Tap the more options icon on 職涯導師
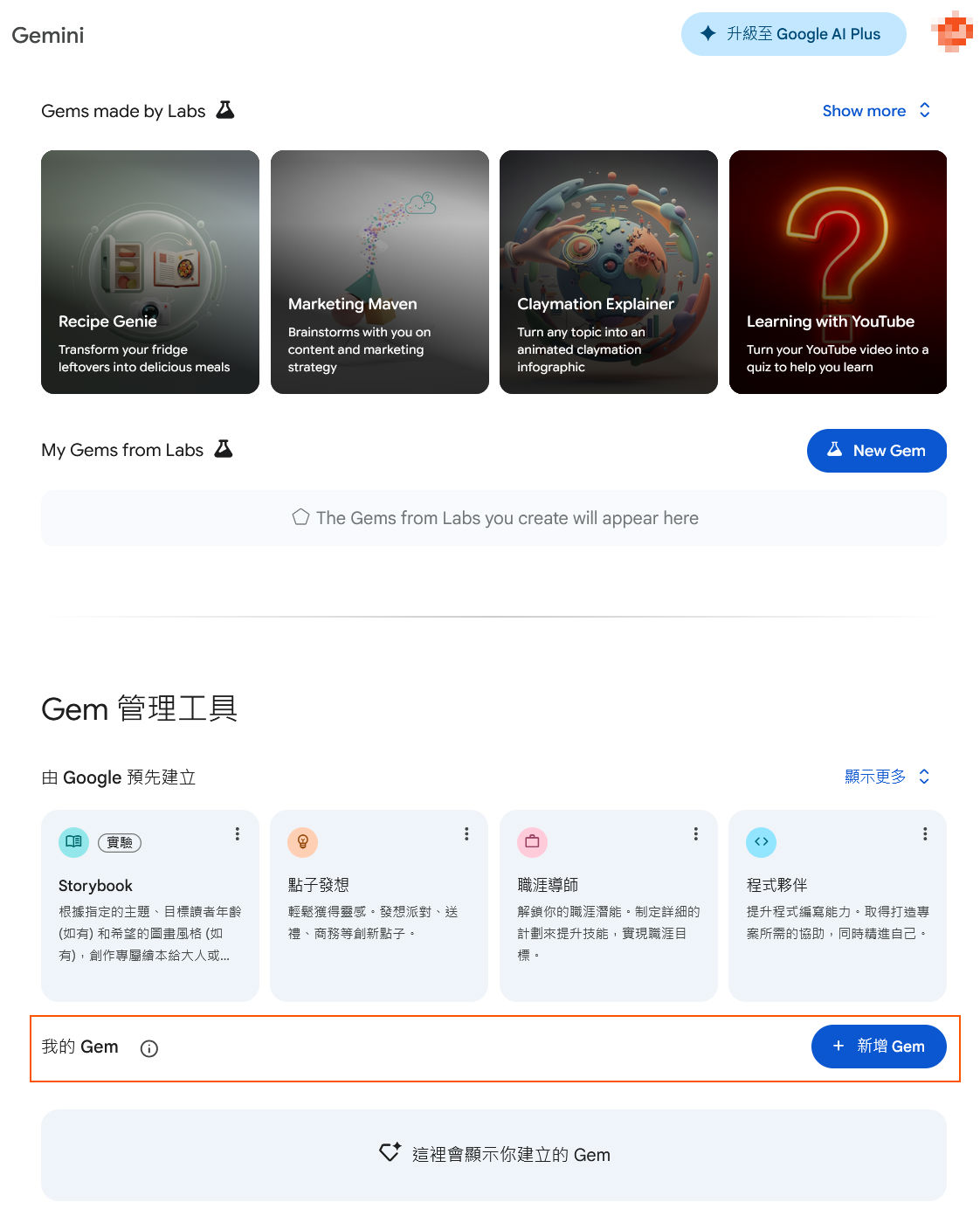 (x=696, y=834)
